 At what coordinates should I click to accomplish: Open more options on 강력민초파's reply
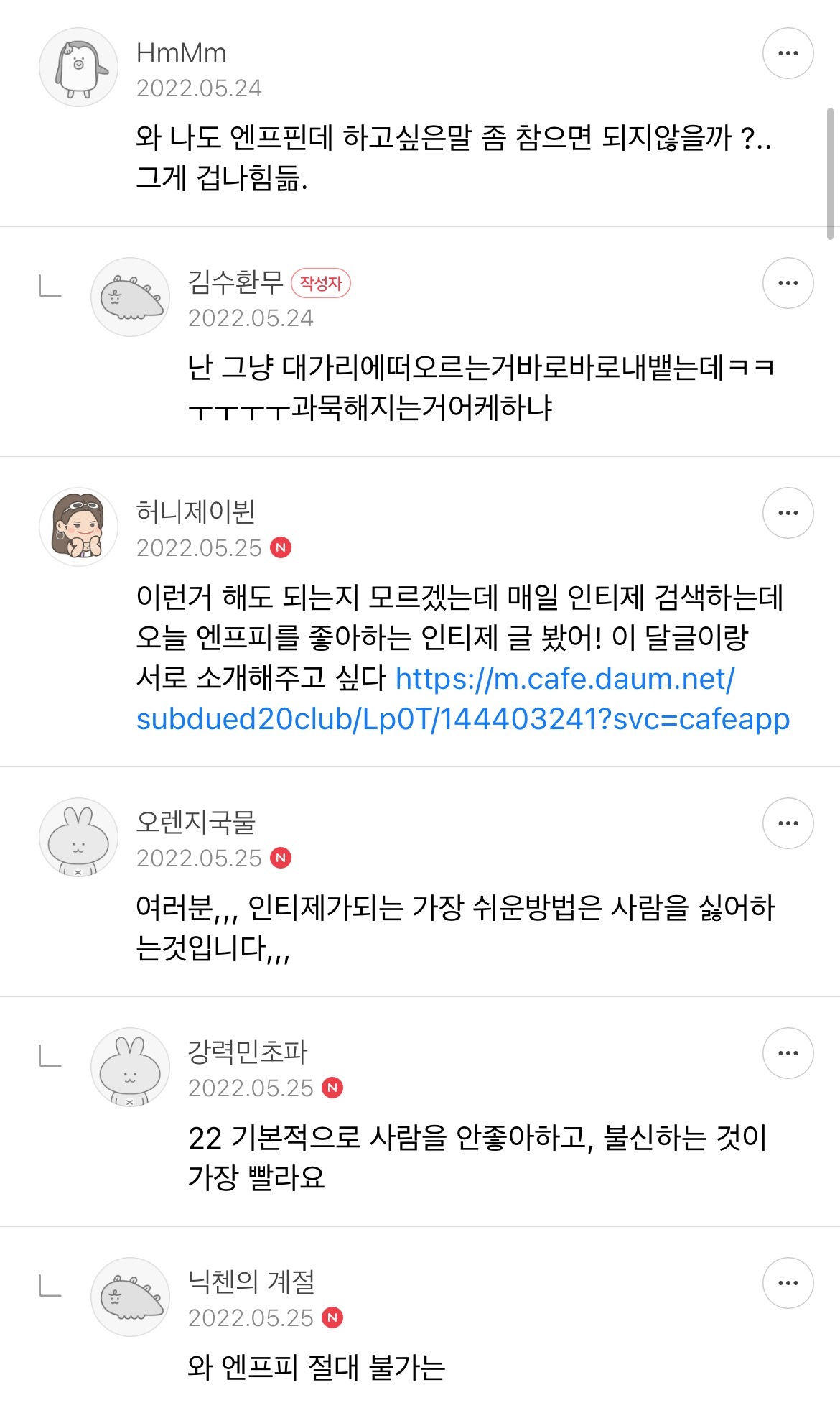(x=788, y=1053)
